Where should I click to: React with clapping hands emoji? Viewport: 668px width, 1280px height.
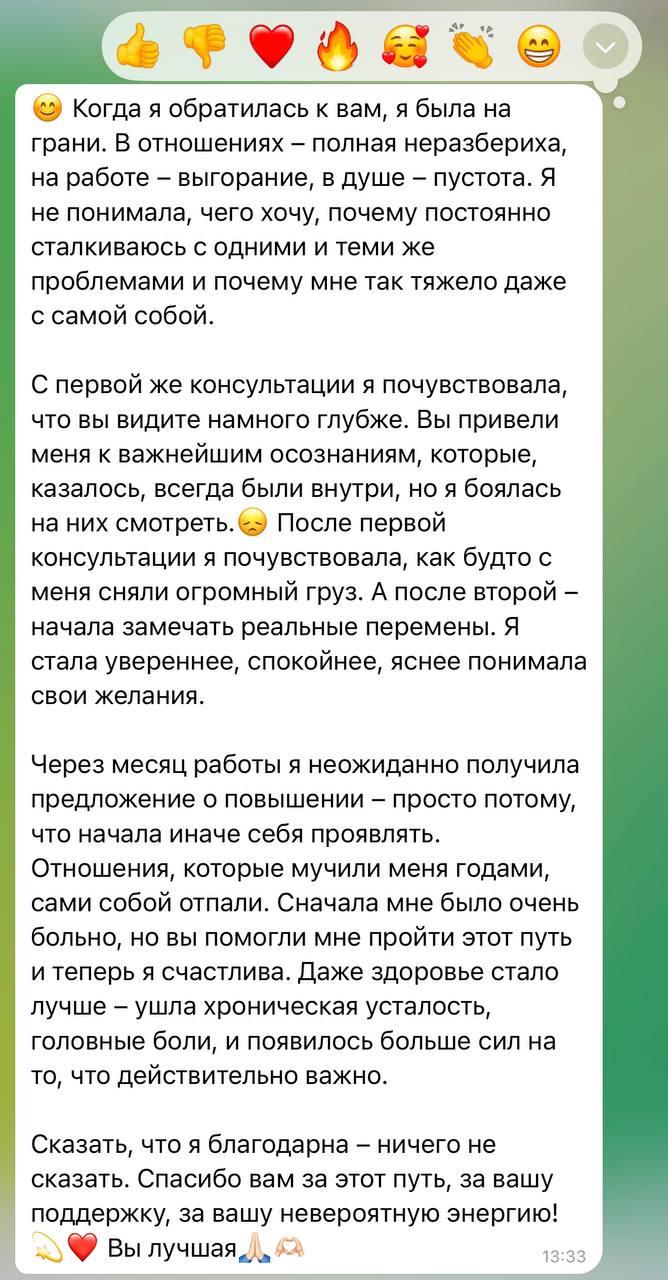470,46
